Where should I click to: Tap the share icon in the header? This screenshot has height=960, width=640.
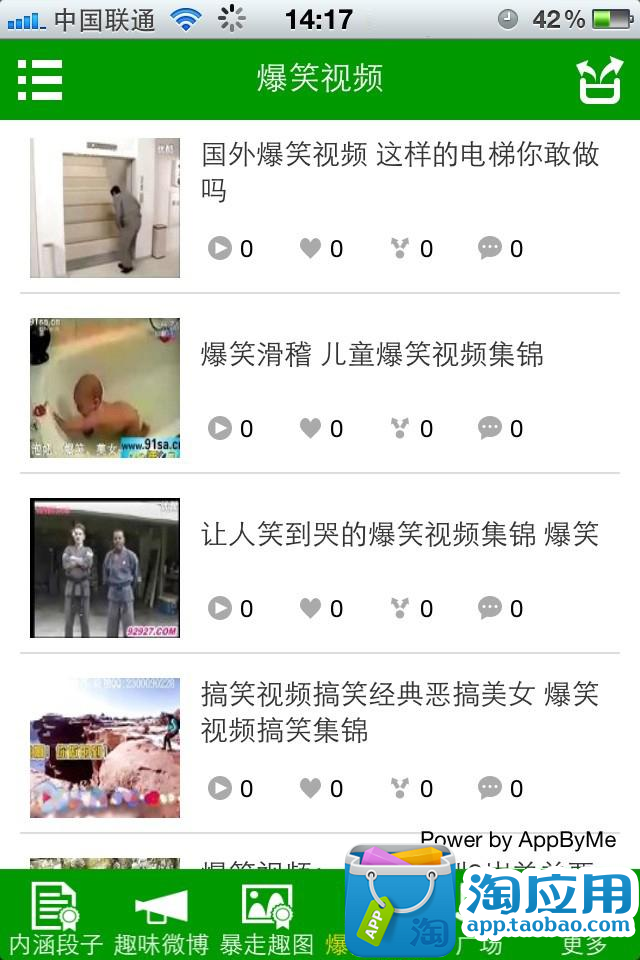point(599,80)
